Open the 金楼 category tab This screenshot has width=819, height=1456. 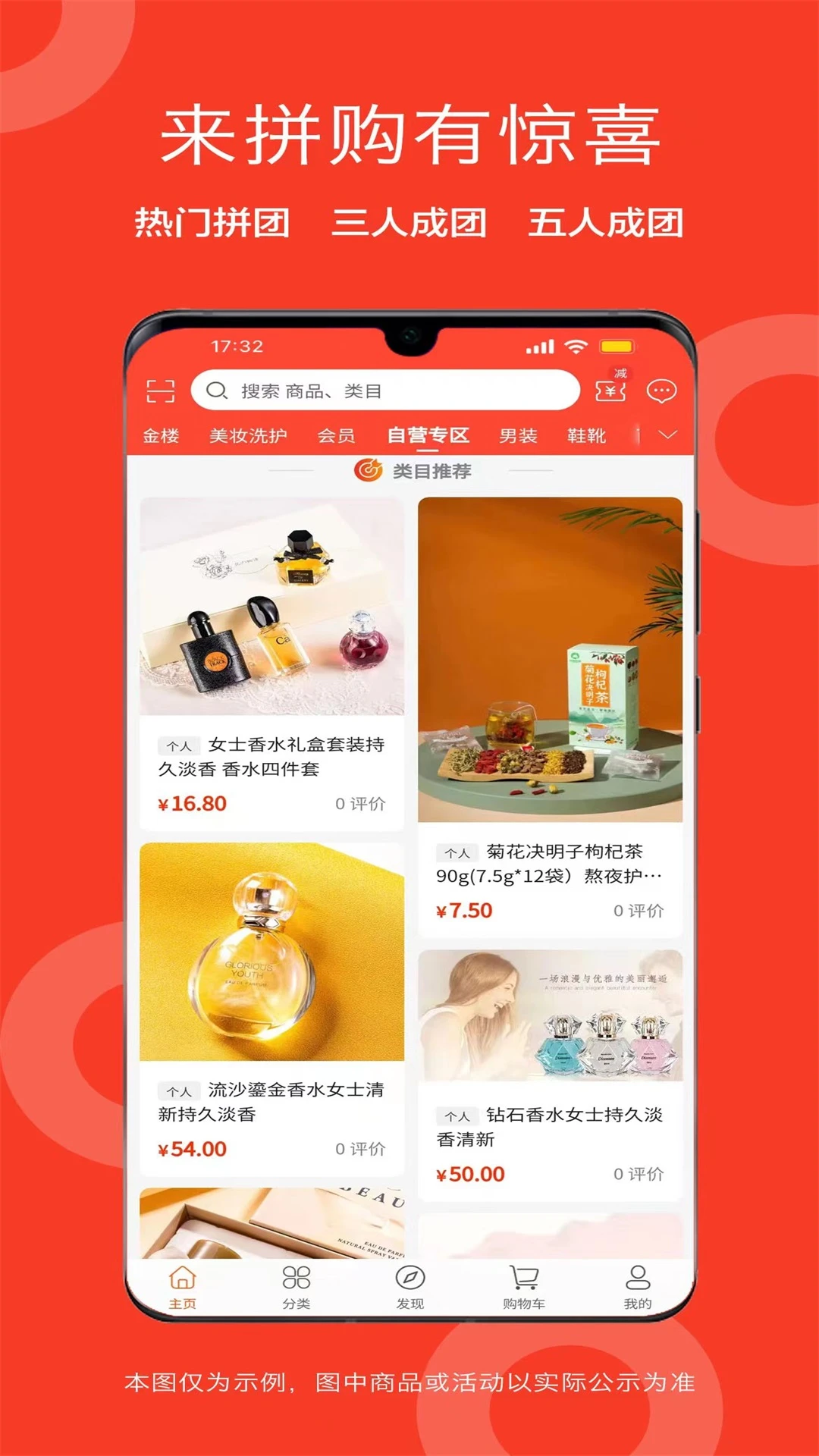163,435
